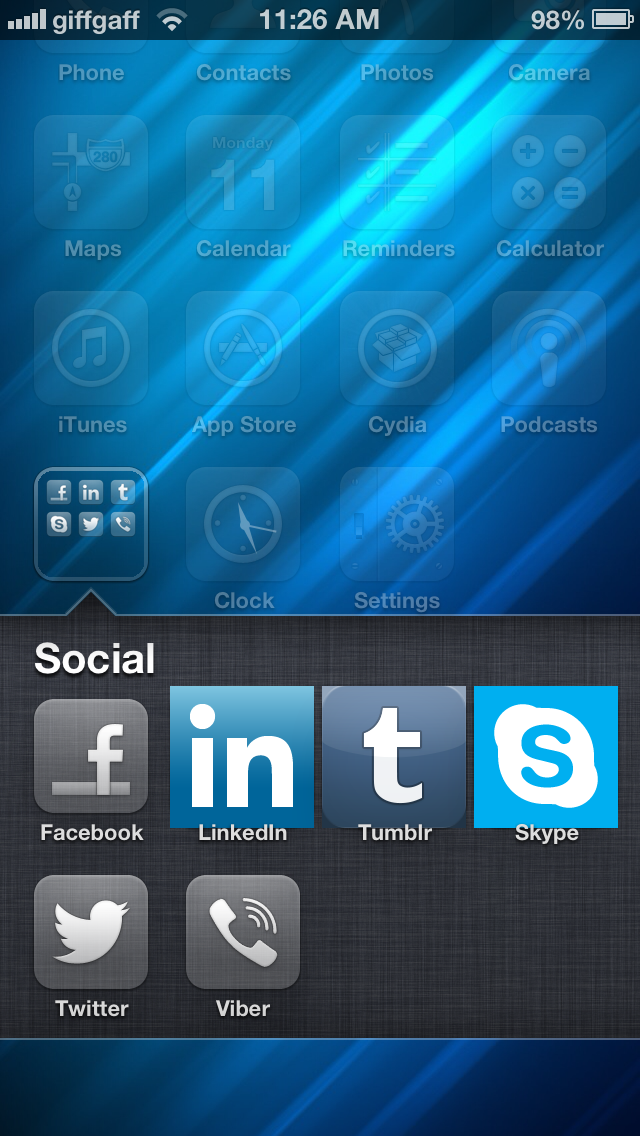640x1136 pixels.
Task: Tap the Social folder name
Action: (94, 659)
